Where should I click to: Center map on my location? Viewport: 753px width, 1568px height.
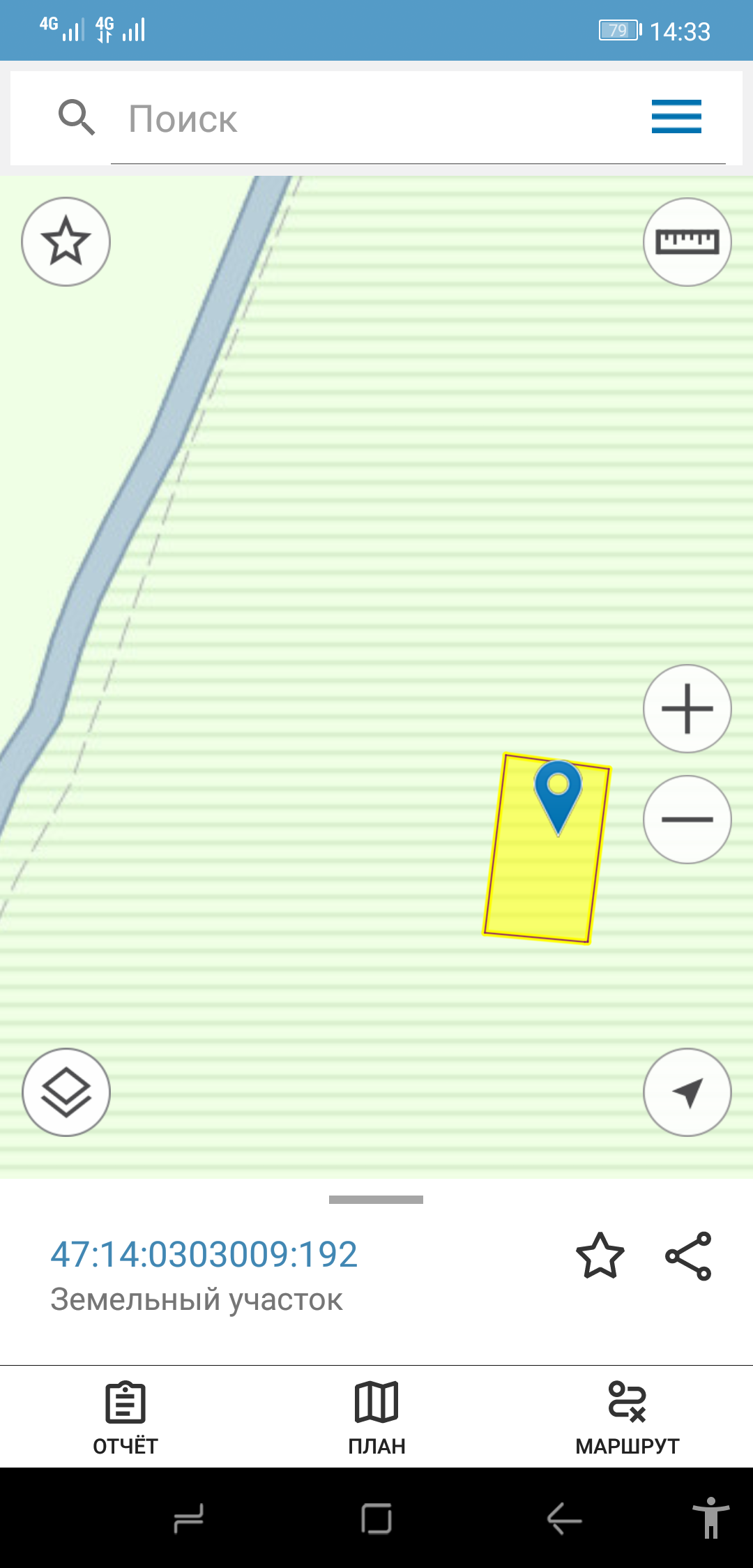coord(687,1092)
